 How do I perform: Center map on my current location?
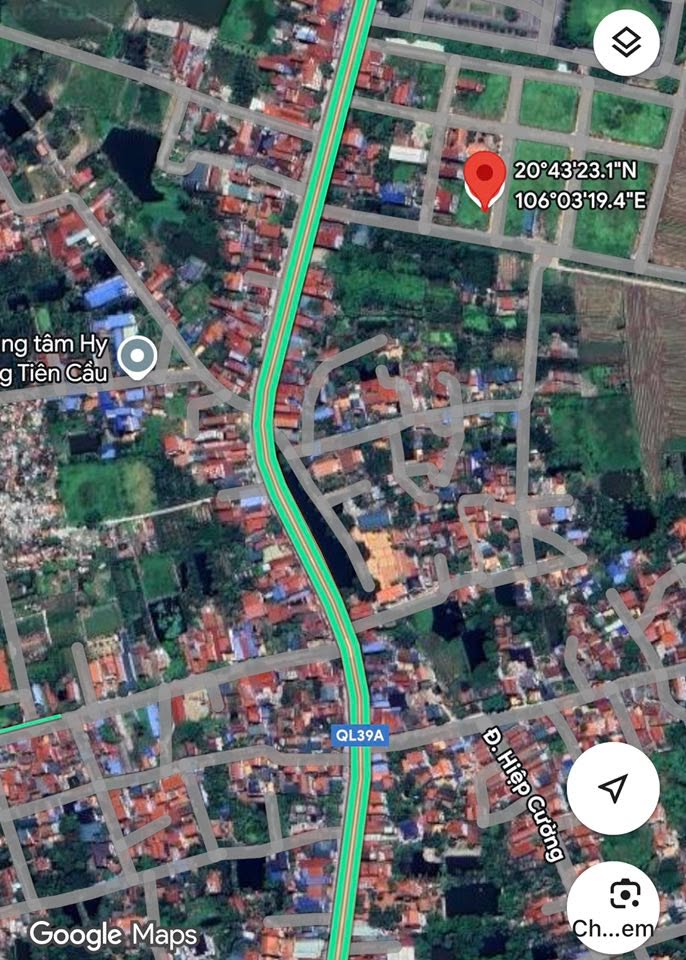pyautogui.click(x=612, y=787)
